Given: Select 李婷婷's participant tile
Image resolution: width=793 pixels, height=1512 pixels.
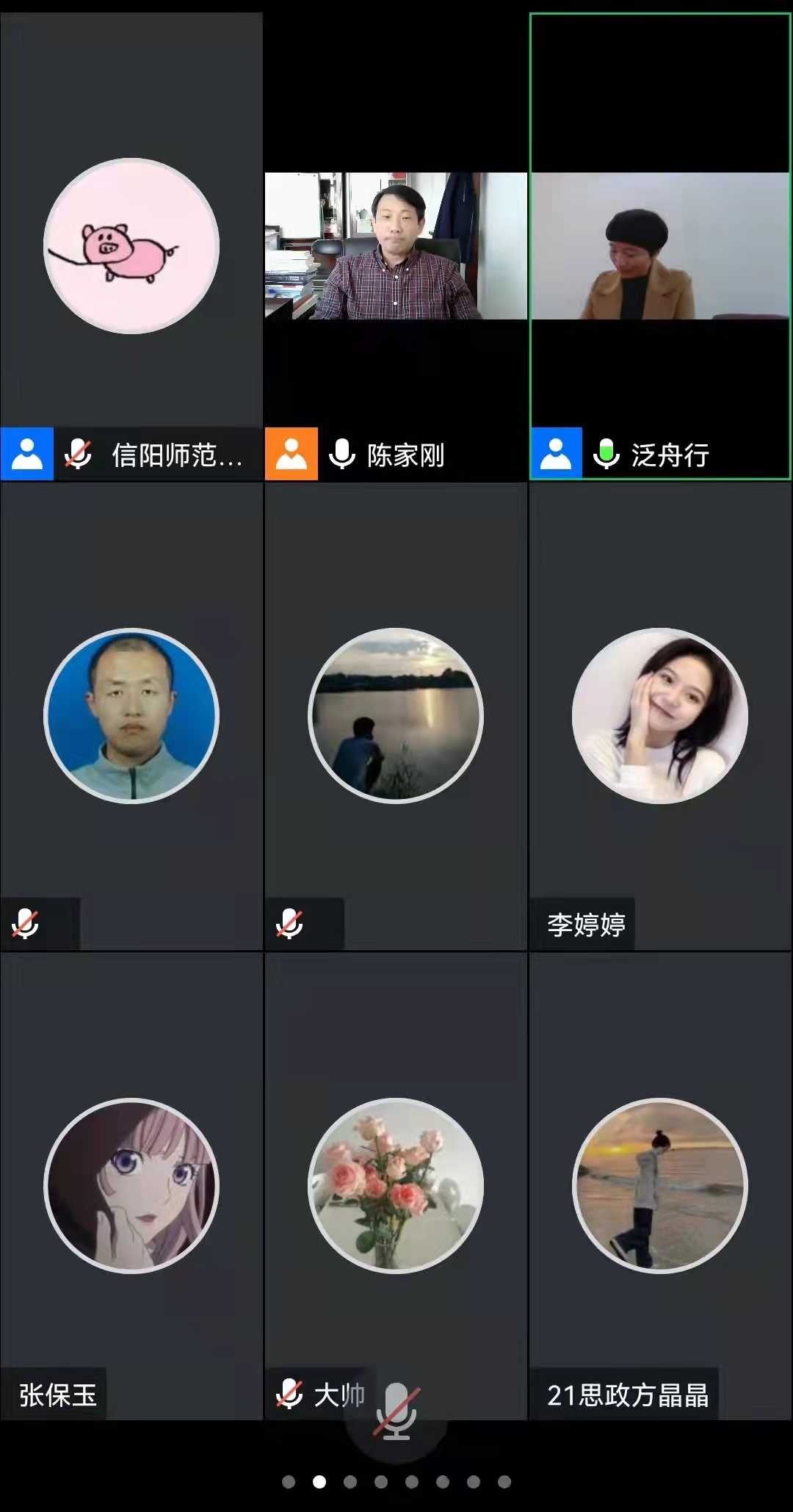Looking at the screenshot, I should (659, 715).
